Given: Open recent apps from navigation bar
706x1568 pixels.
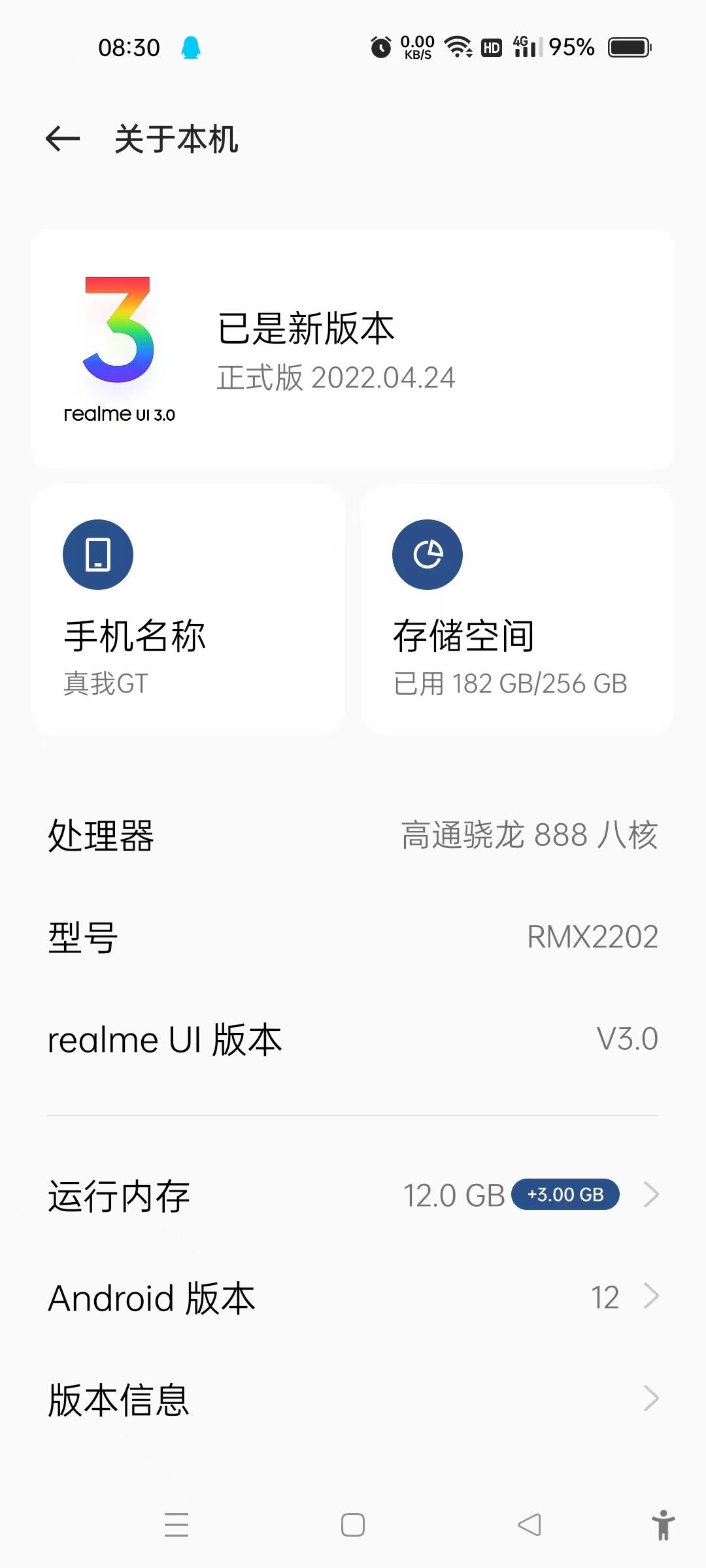Looking at the screenshot, I should click(176, 1525).
